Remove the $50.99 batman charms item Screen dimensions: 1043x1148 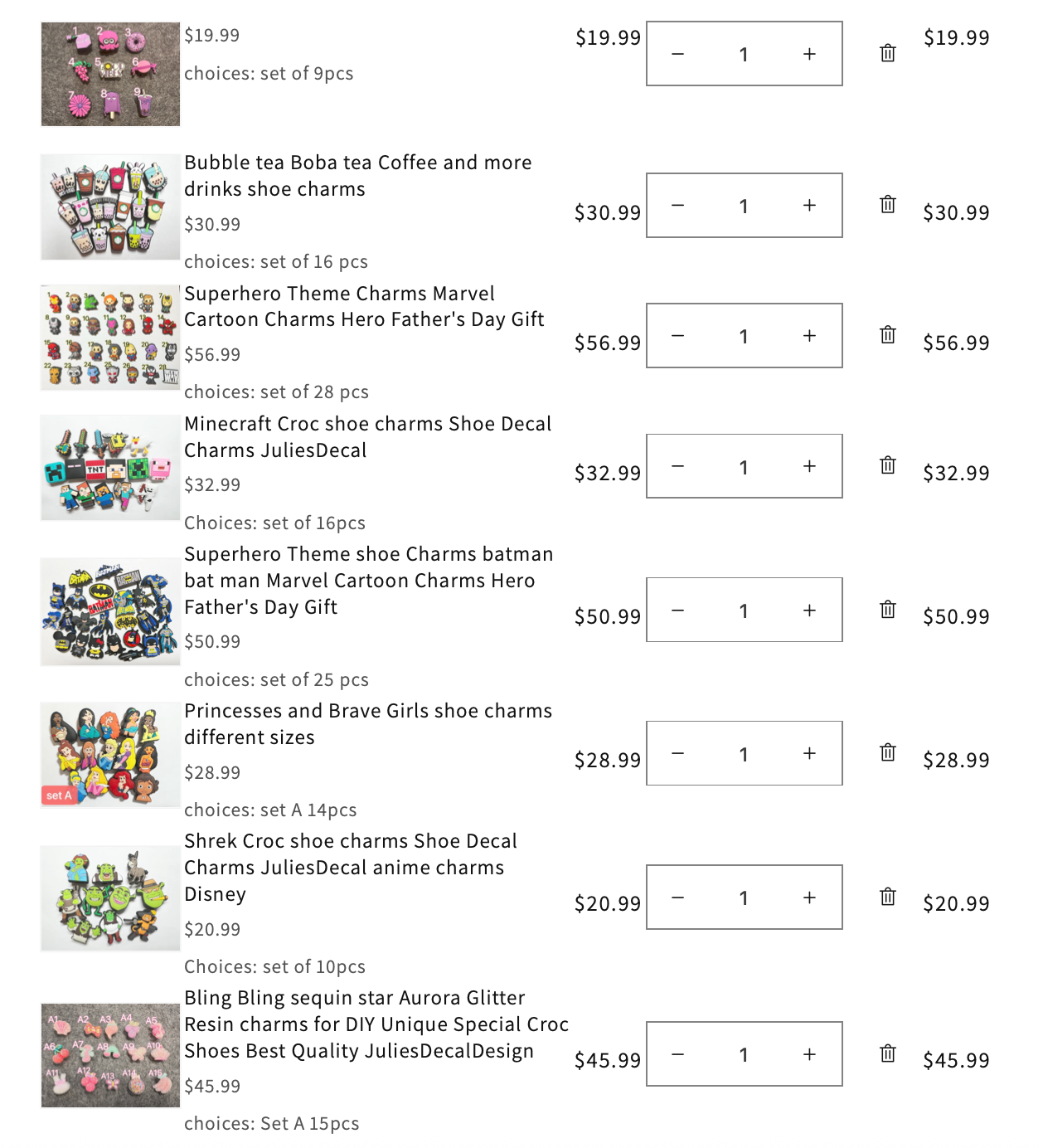[887, 610]
